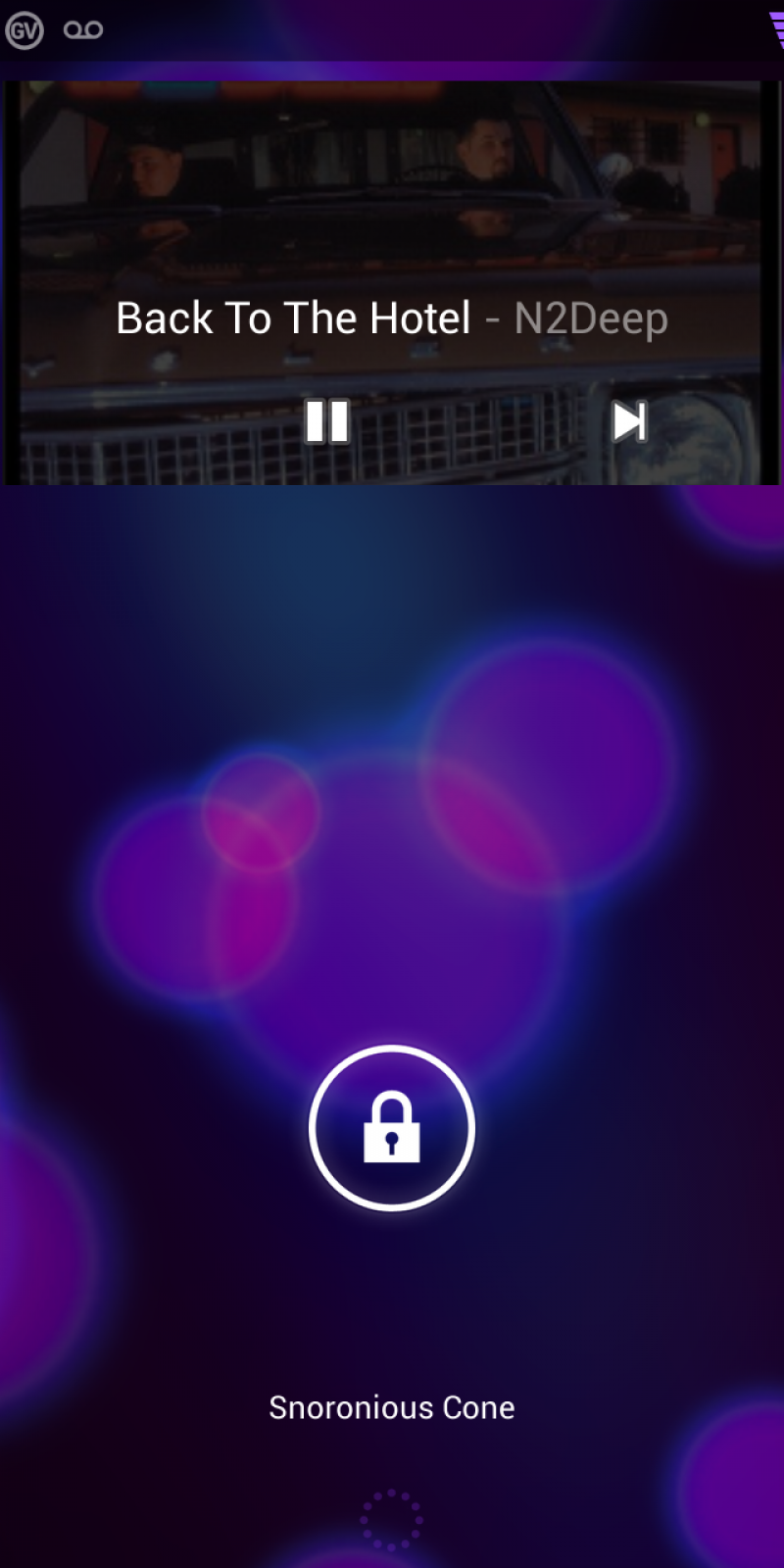Skip to the next track
Screen dimensions: 784x1568
point(628,421)
